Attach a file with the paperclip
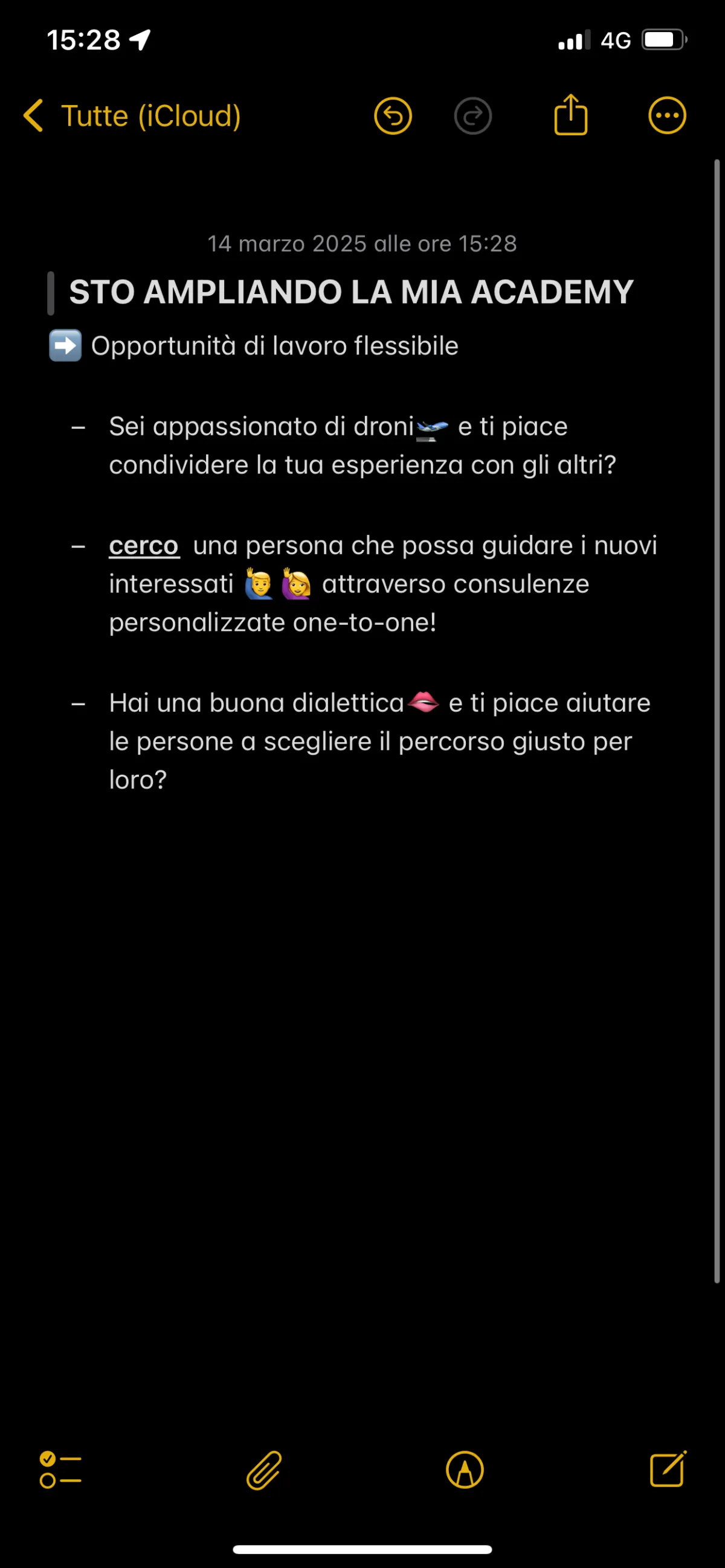The height and width of the screenshot is (1568, 725). (264, 1470)
